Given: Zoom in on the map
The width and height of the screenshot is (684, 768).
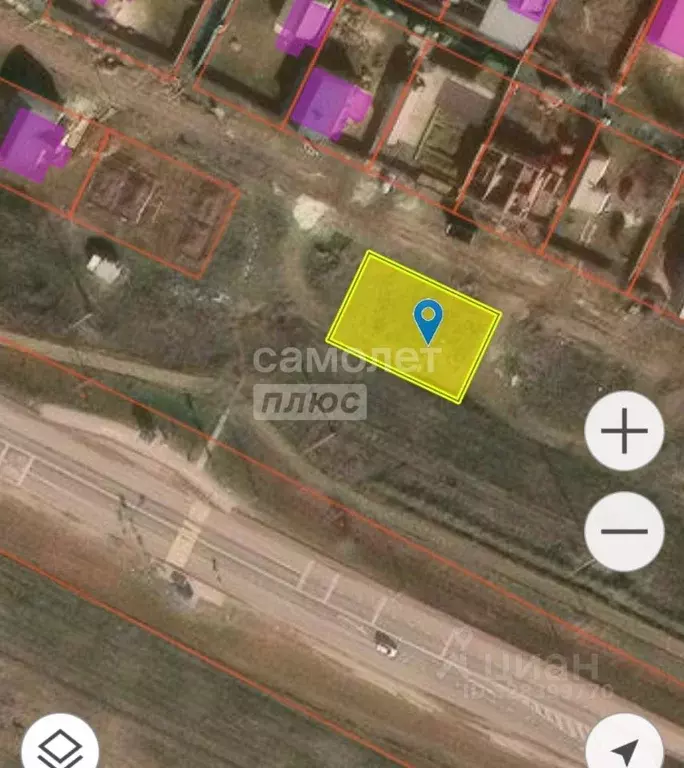Looking at the screenshot, I should pos(624,432).
